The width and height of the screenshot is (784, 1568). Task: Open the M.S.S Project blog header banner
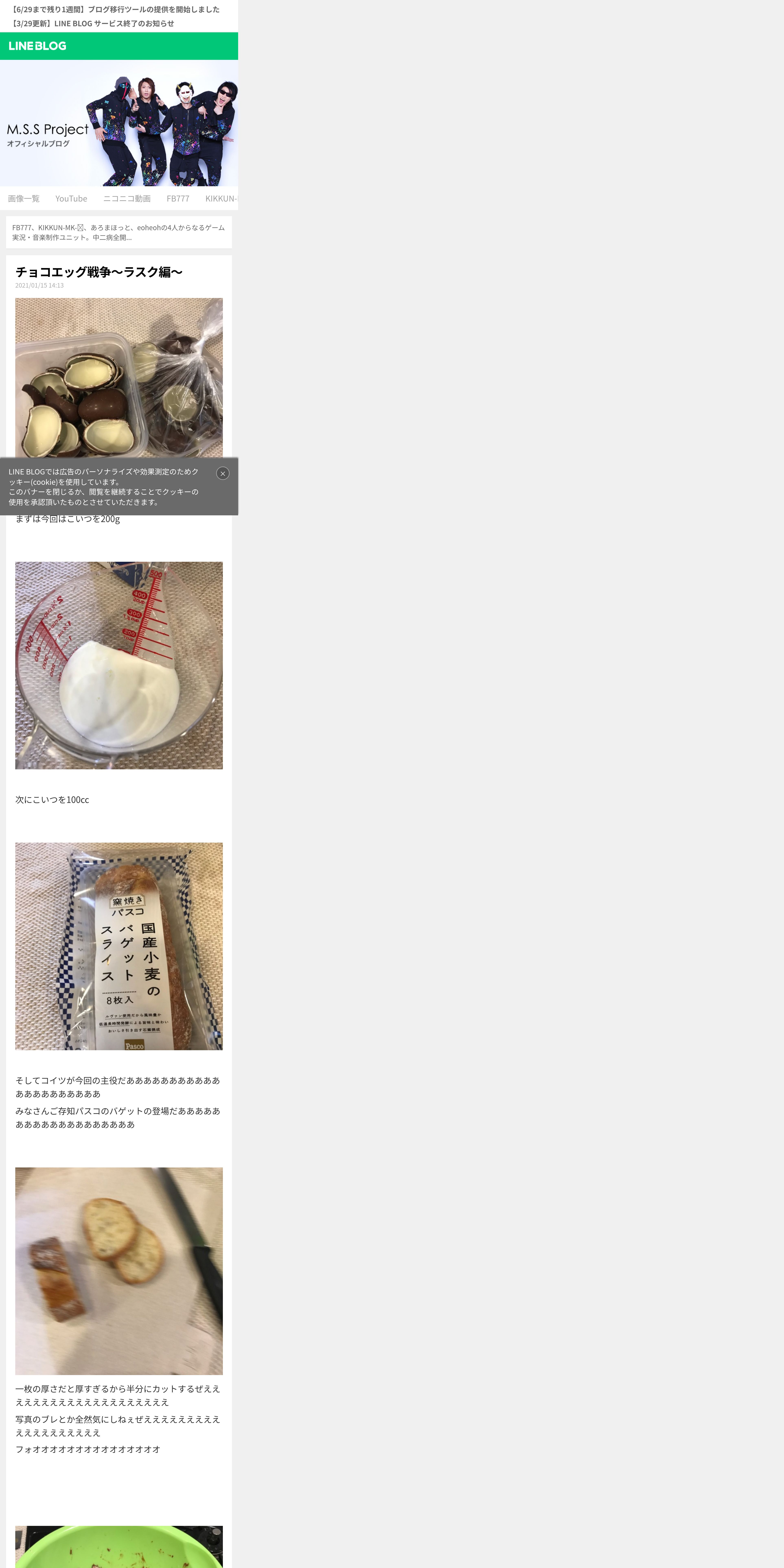coord(119,123)
